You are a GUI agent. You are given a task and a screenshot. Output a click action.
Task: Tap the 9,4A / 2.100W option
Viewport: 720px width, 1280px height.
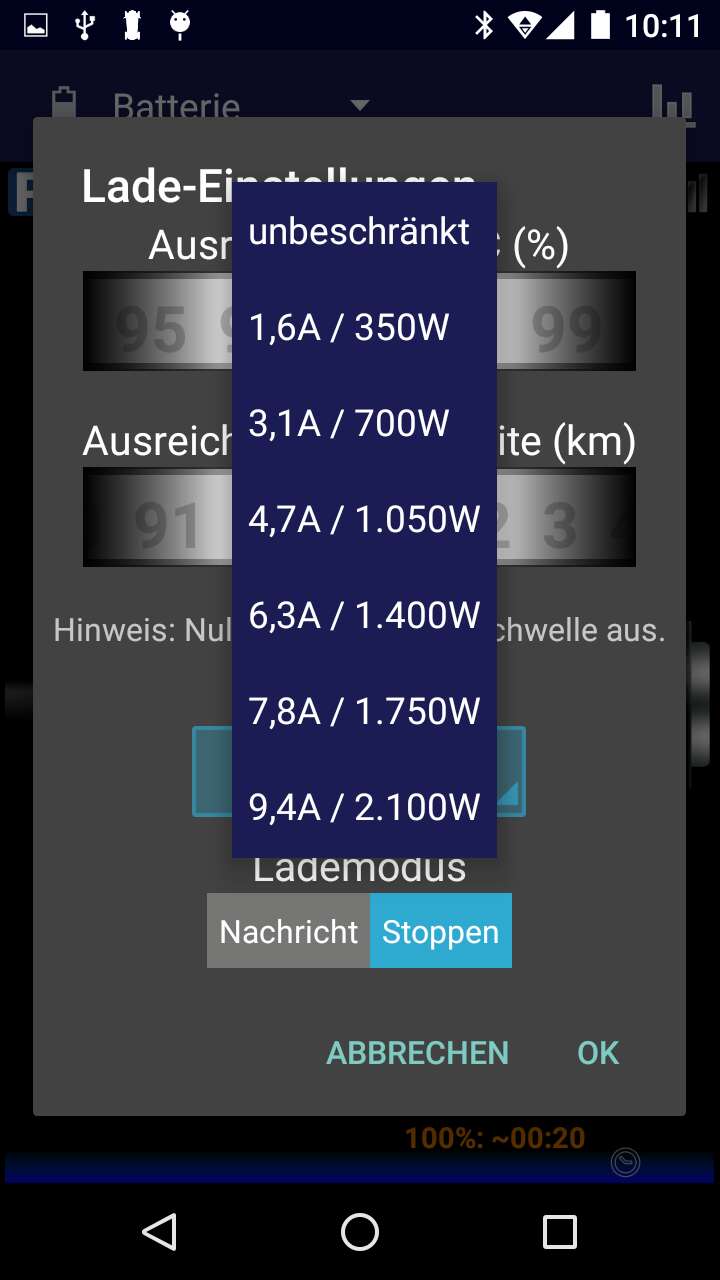pyautogui.click(x=364, y=806)
